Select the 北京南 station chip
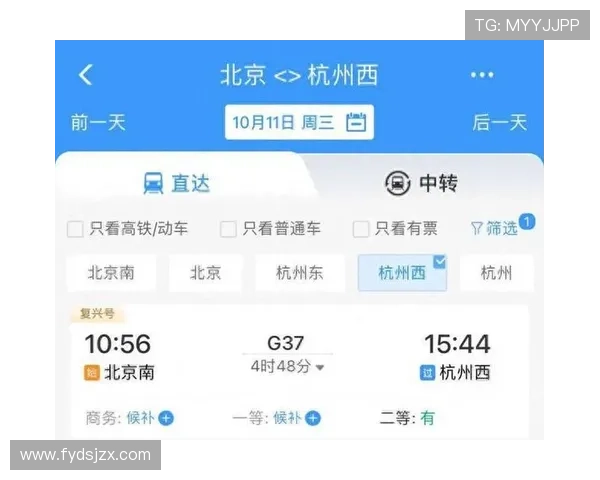This screenshot has width=600, height=480. click(x=111, y=273)
